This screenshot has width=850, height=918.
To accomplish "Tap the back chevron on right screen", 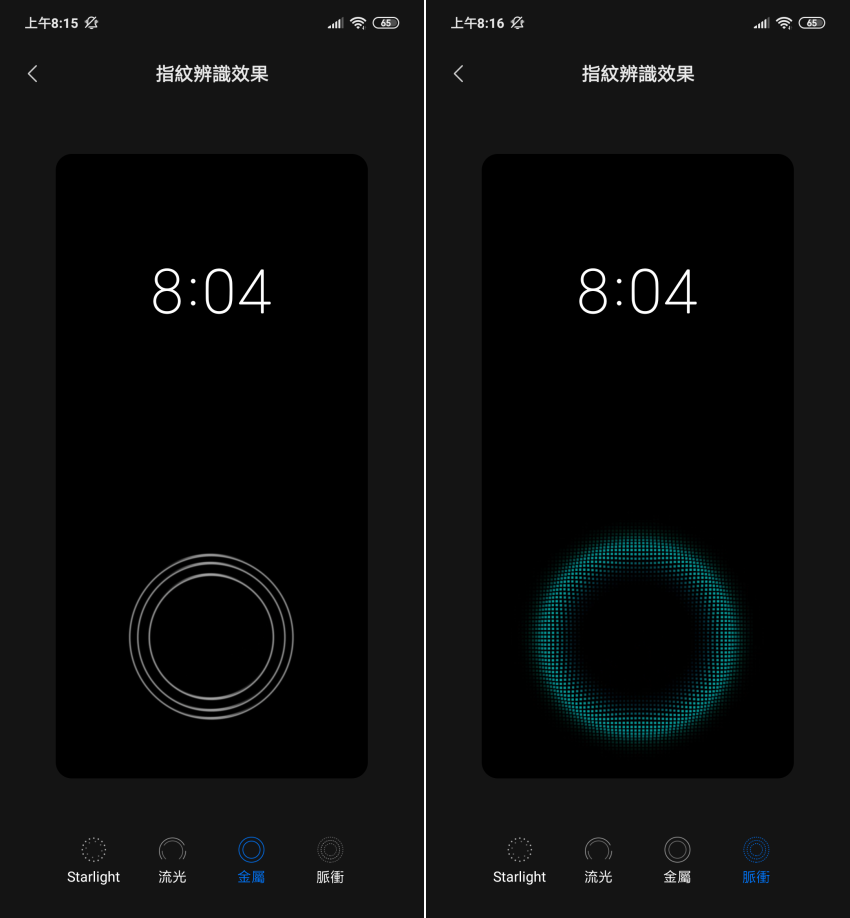I will click(458, 74).
